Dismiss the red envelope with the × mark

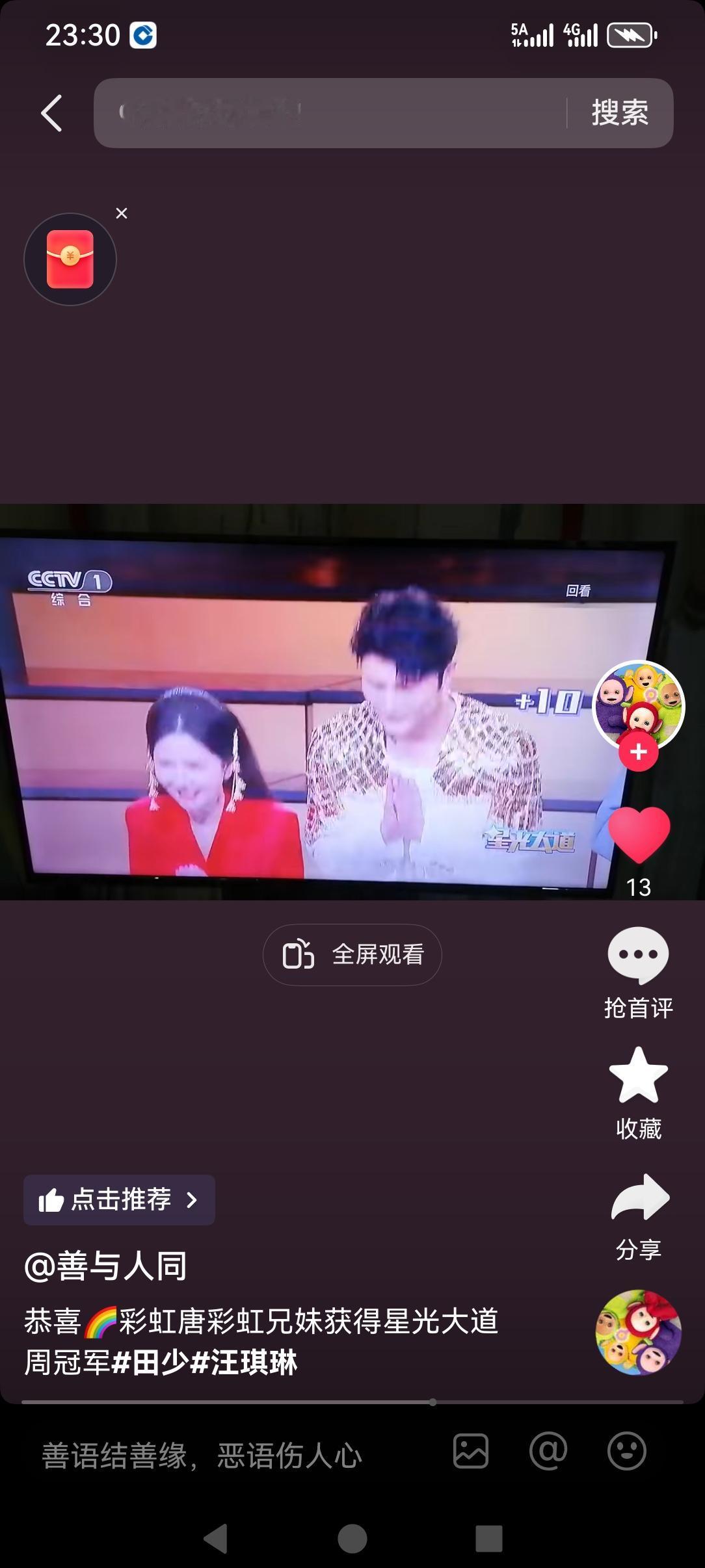120,211
